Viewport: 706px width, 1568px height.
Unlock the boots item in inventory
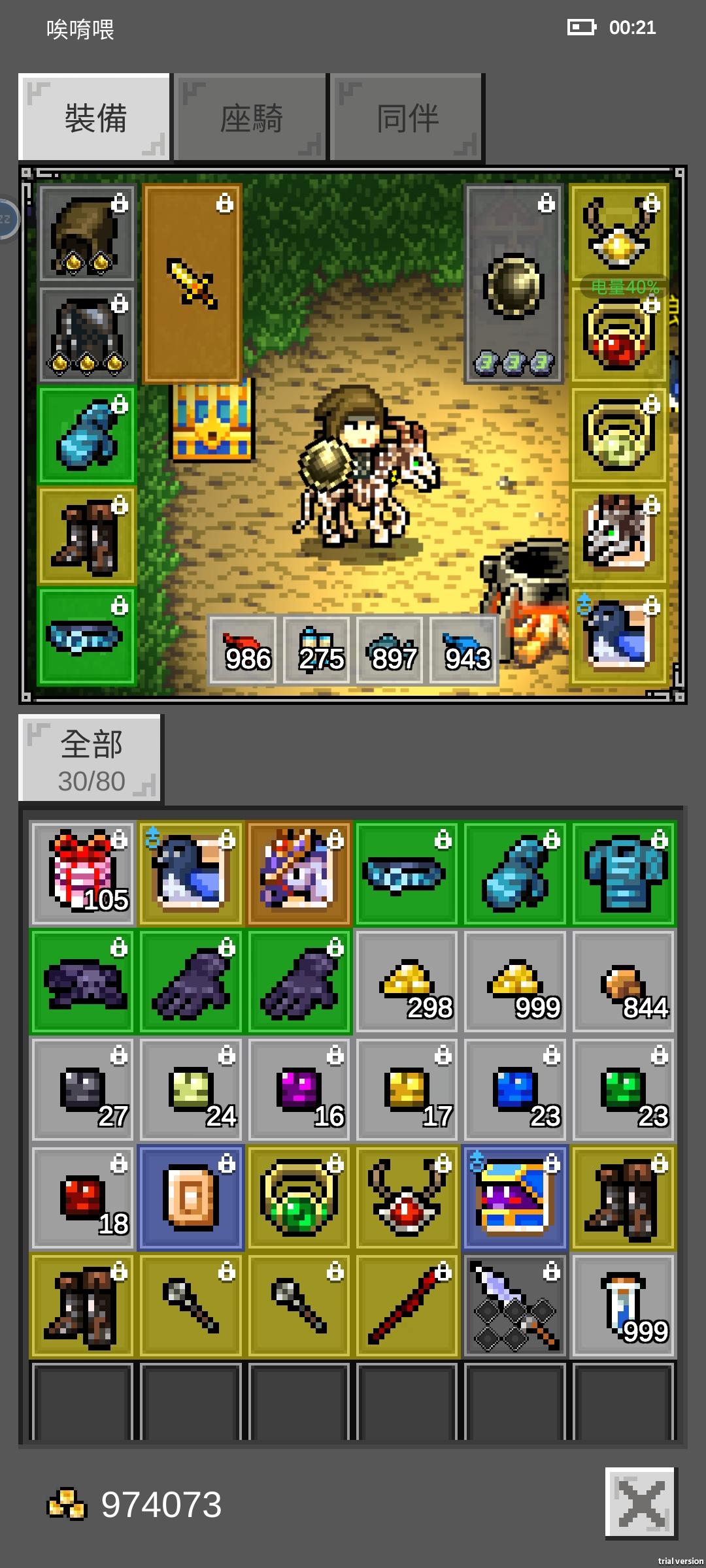tap(660, 1163)
